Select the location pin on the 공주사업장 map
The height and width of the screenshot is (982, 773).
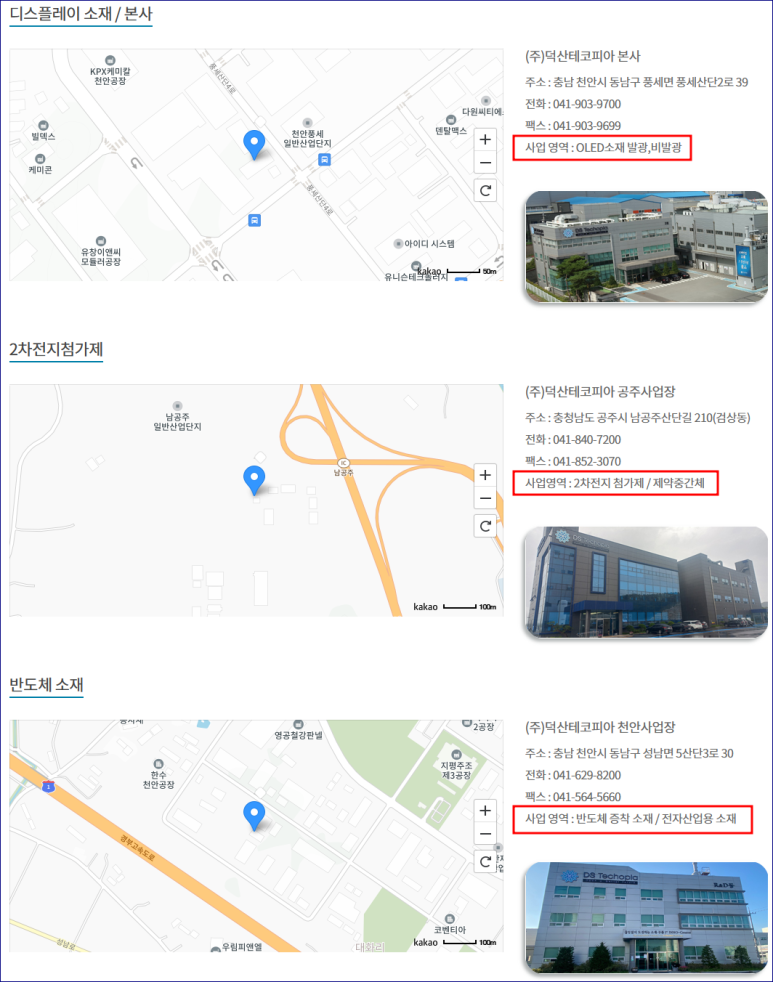pyautogui.click(x=255, y=480)
